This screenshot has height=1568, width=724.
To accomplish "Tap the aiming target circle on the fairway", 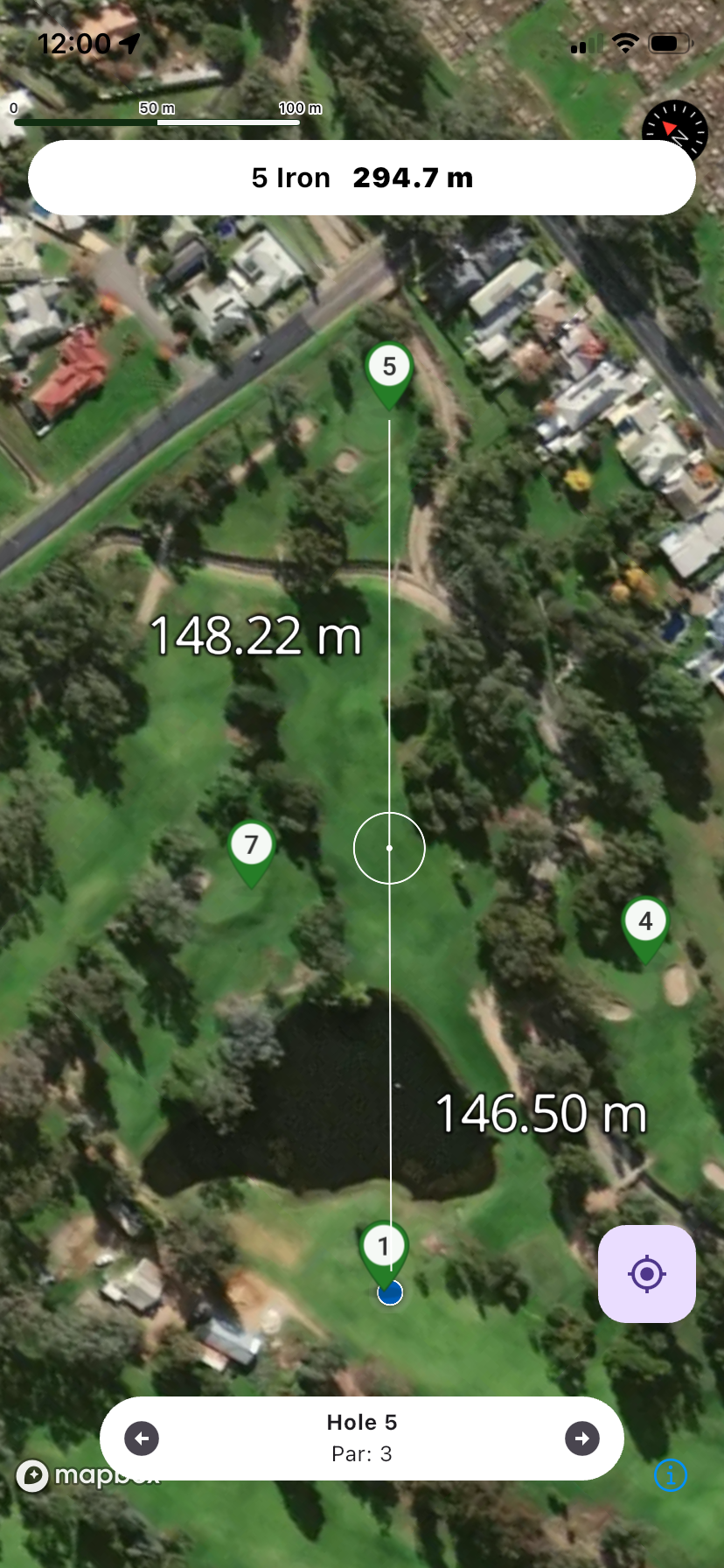I will coord(389,847).
